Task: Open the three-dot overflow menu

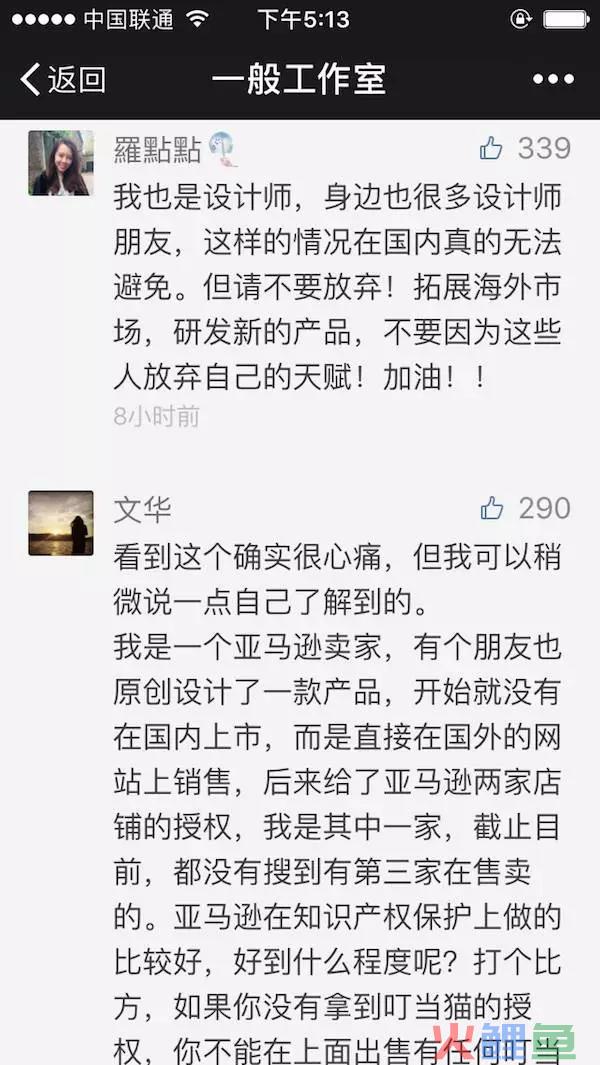Action: pyautogui.click(x=551, y=79)
